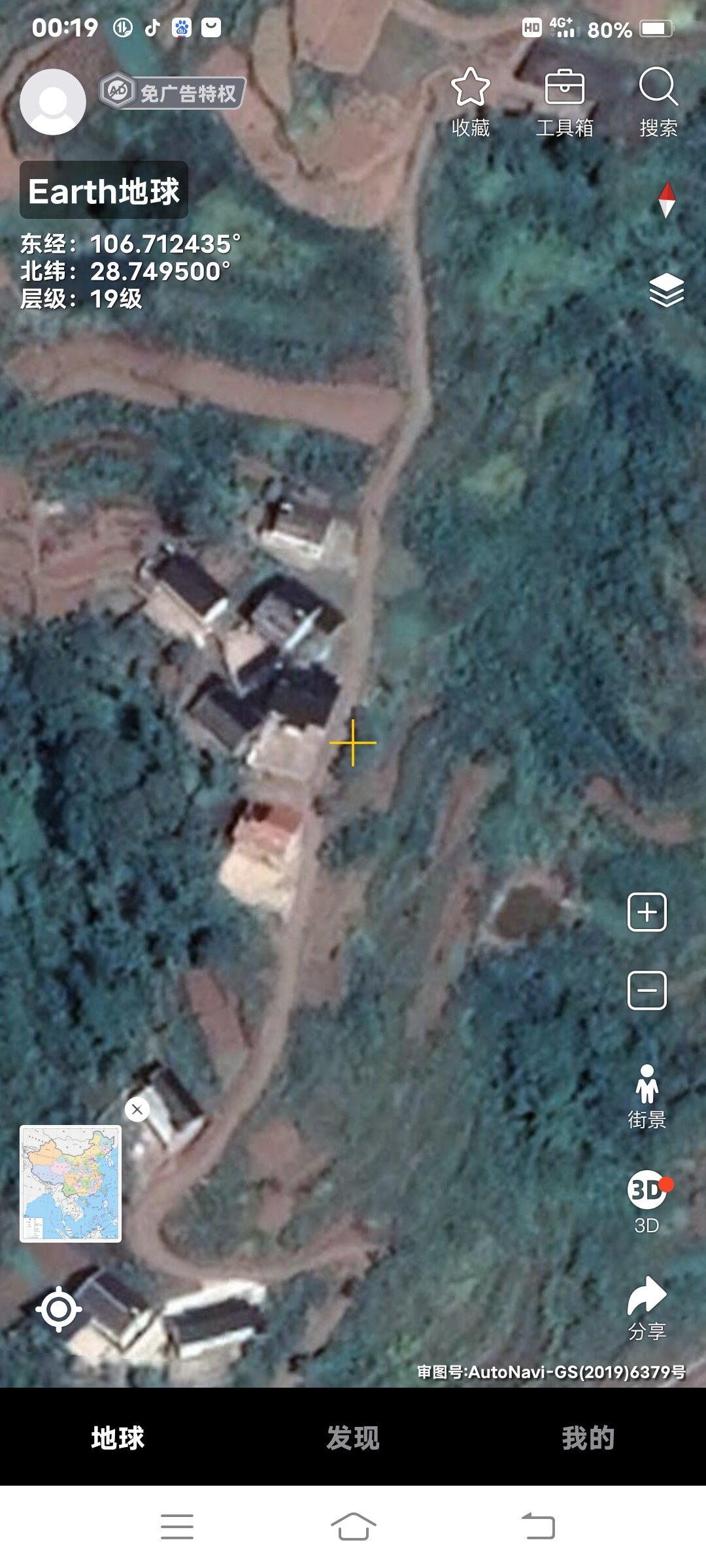Go back with the system back button

point(538,1527)
